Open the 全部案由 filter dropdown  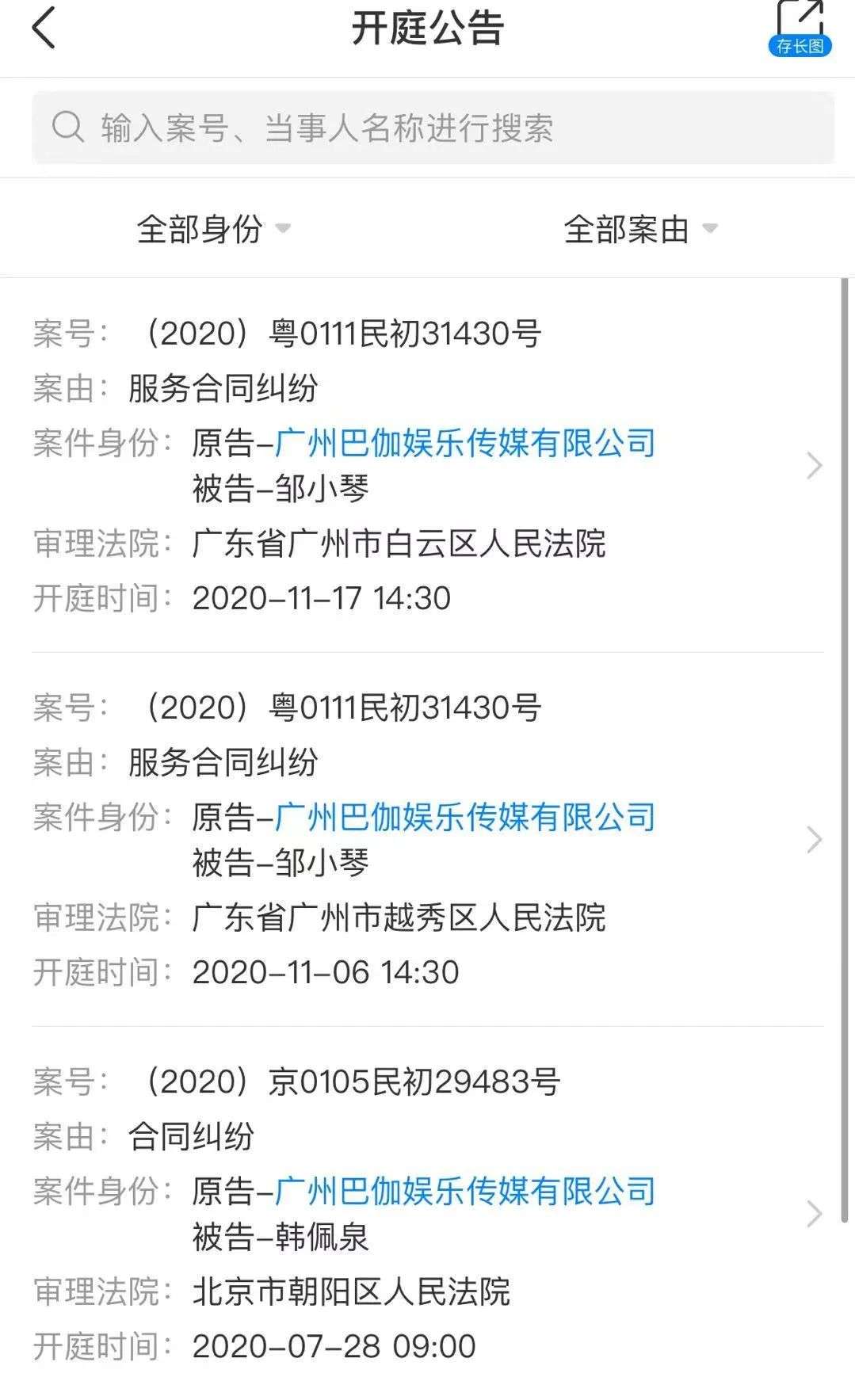click(639, 229)
